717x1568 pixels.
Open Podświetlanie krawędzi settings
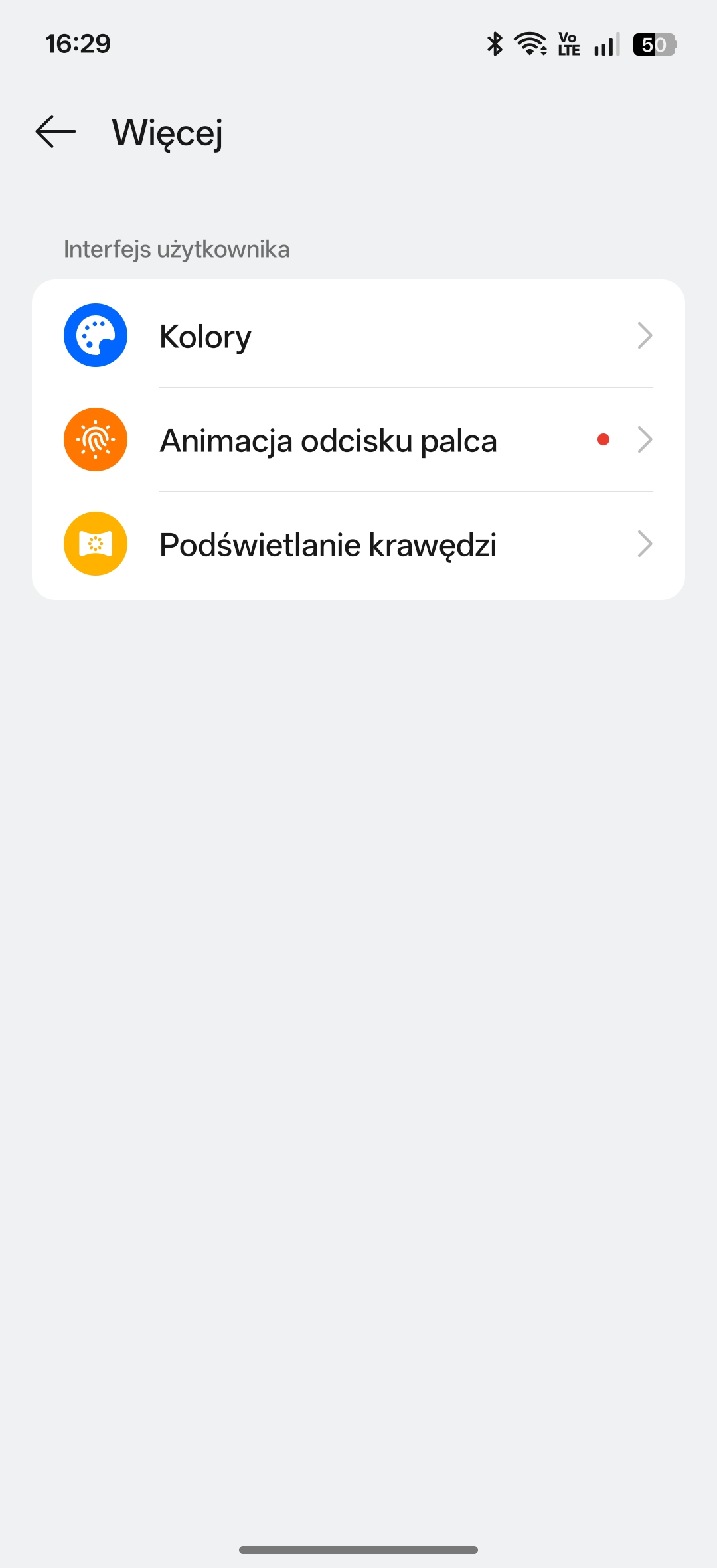tap(358, 544)
